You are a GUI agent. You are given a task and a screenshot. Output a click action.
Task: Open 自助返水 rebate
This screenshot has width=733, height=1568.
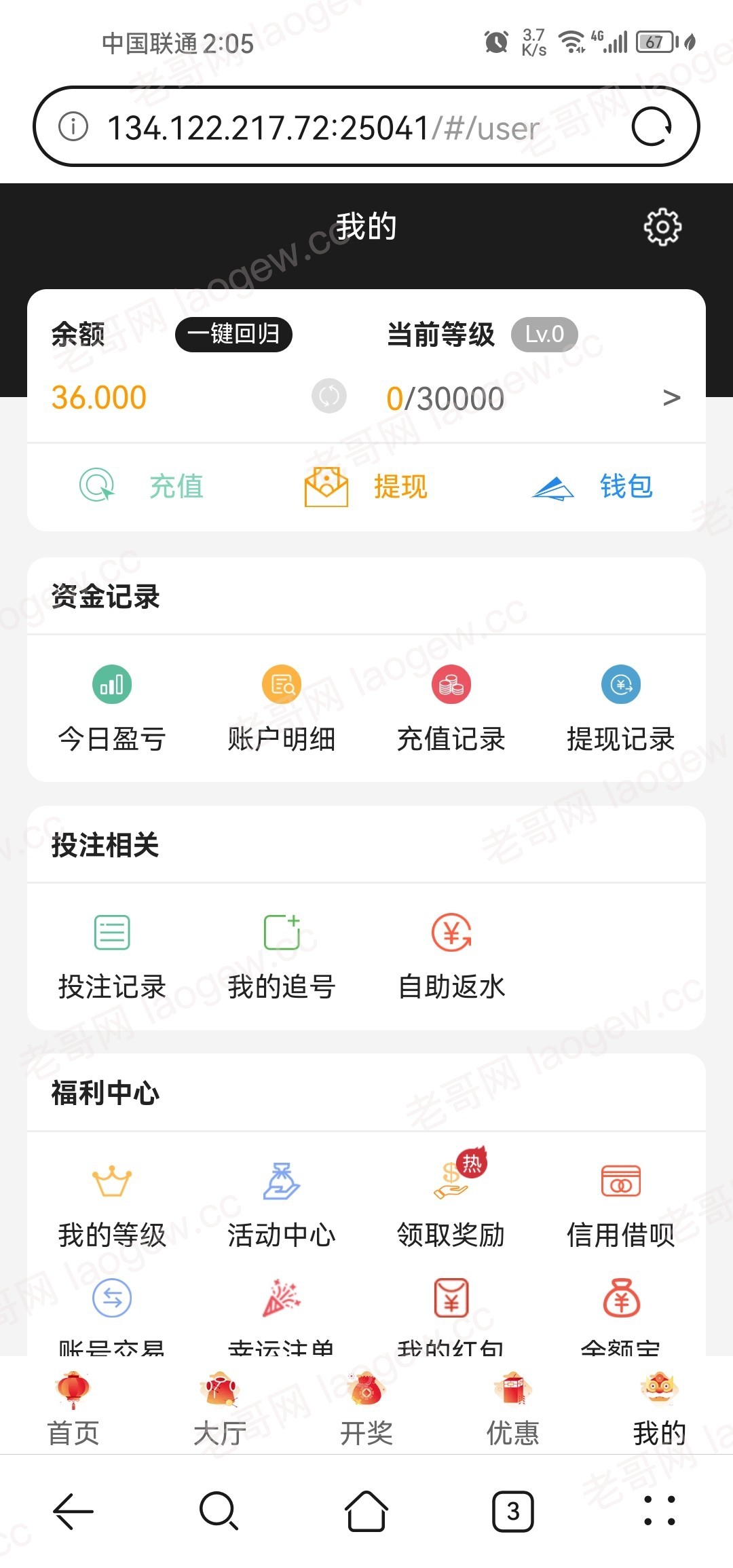pyautogui.click(x=451, y=957)
